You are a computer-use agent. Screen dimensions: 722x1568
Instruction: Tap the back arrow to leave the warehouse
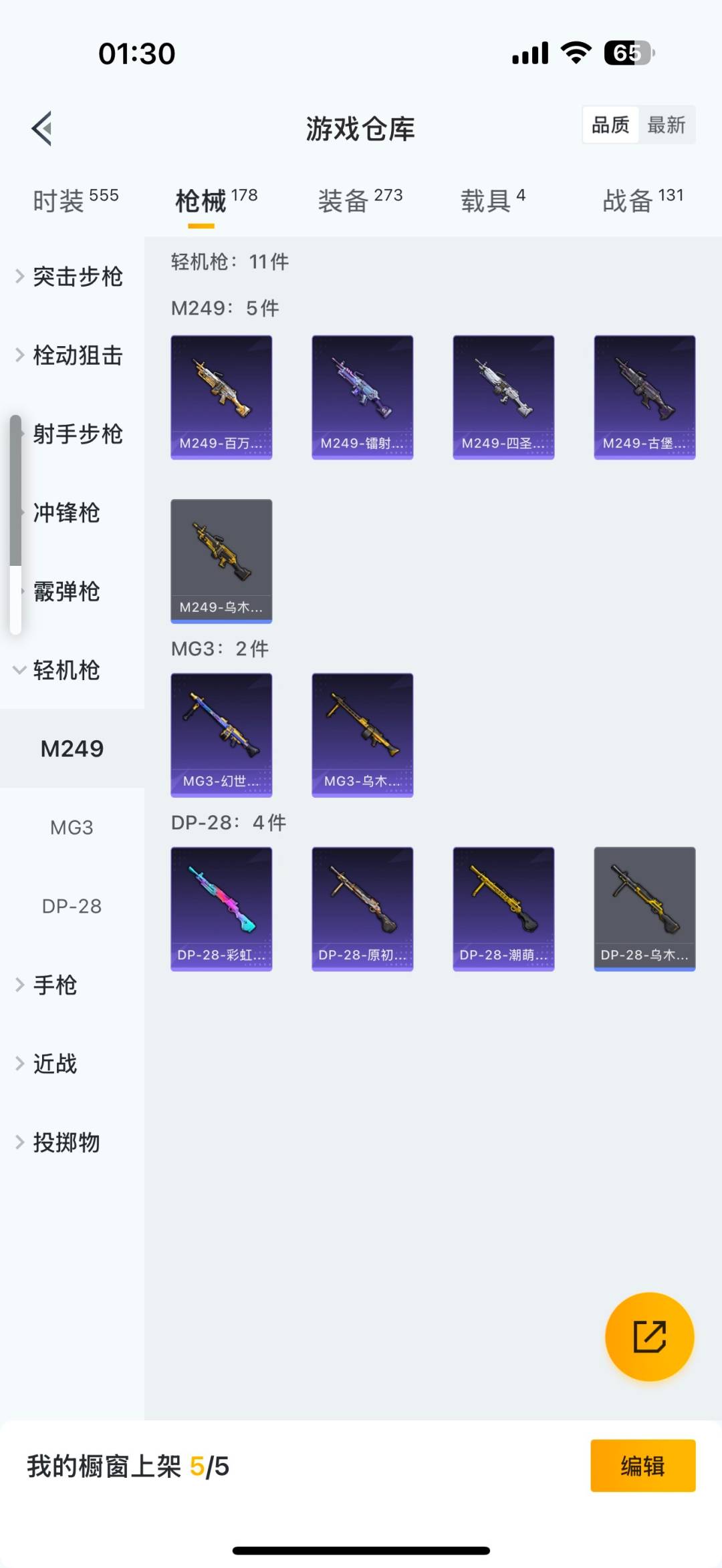[41, 127]
